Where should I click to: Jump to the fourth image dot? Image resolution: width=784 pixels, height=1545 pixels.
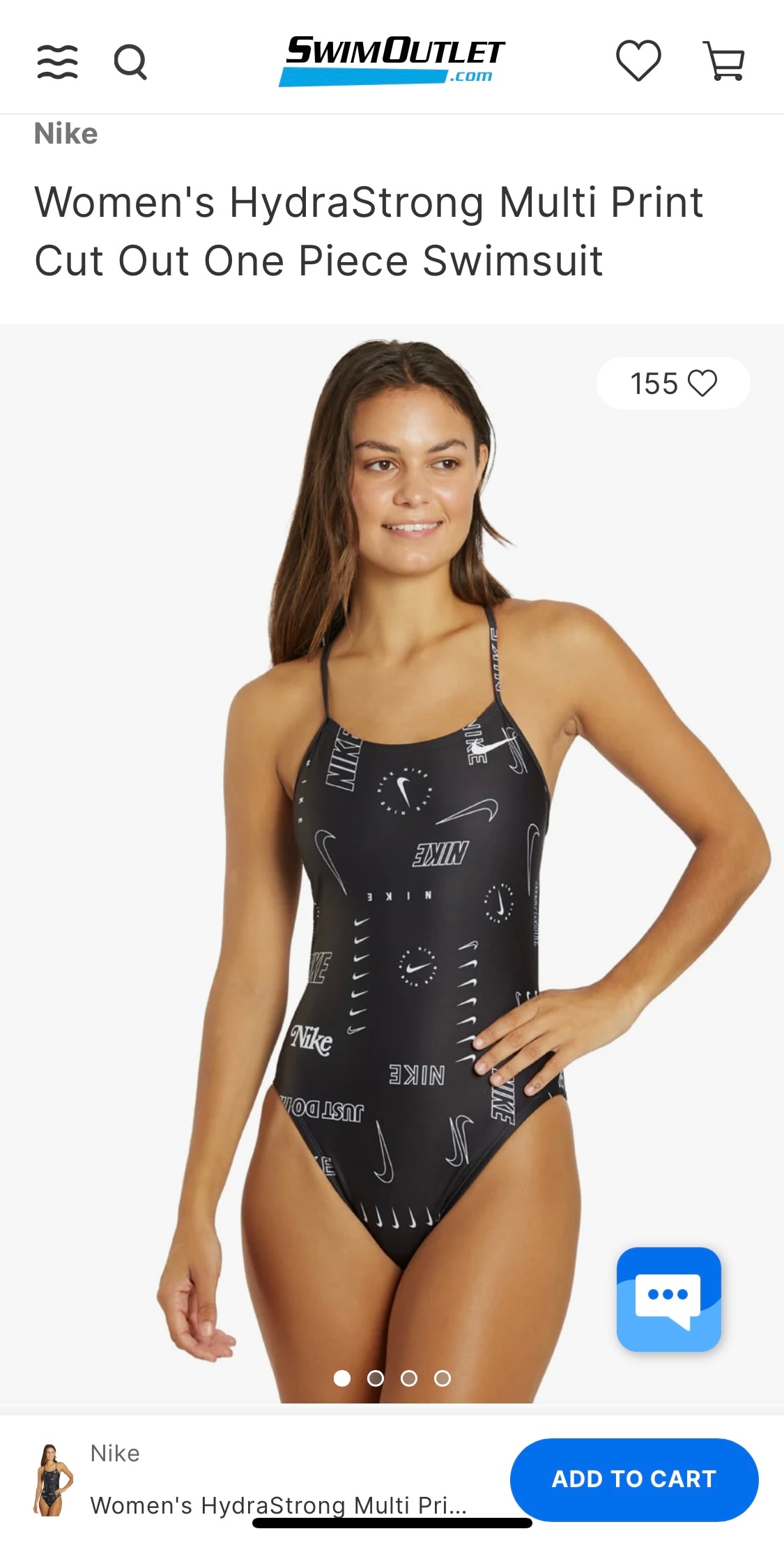coord(443,1378)
